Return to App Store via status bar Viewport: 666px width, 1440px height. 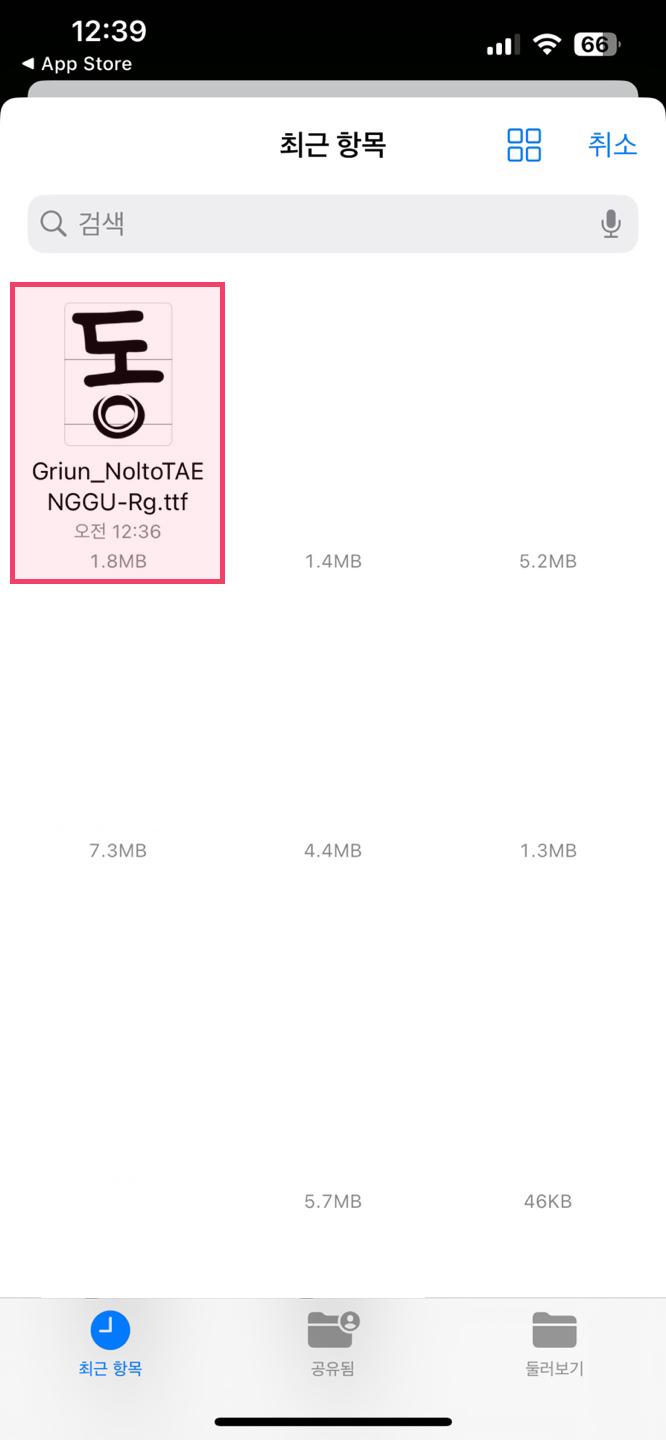[77, 64]
